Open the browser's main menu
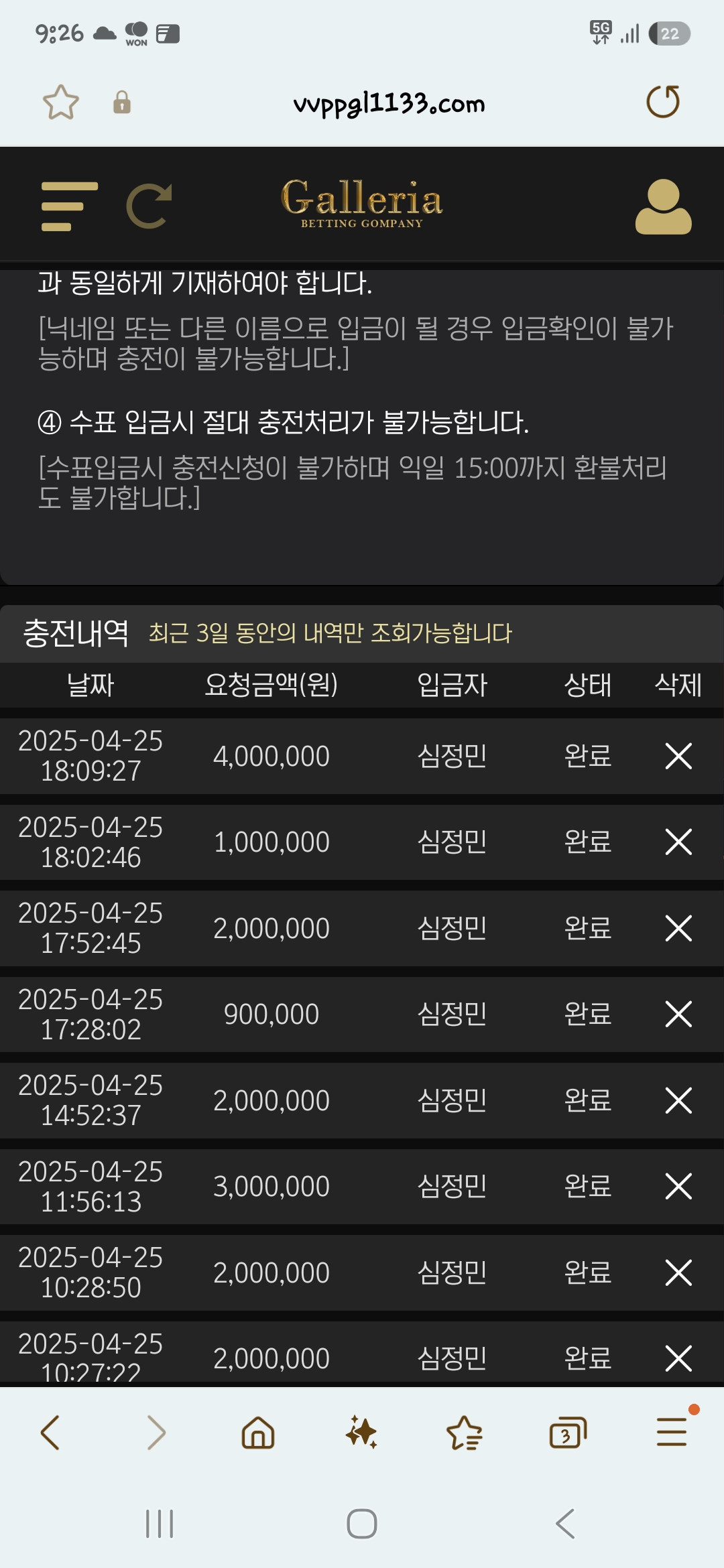The image size is (724, 1568). pyautogui.click(x=672, y=1433)
